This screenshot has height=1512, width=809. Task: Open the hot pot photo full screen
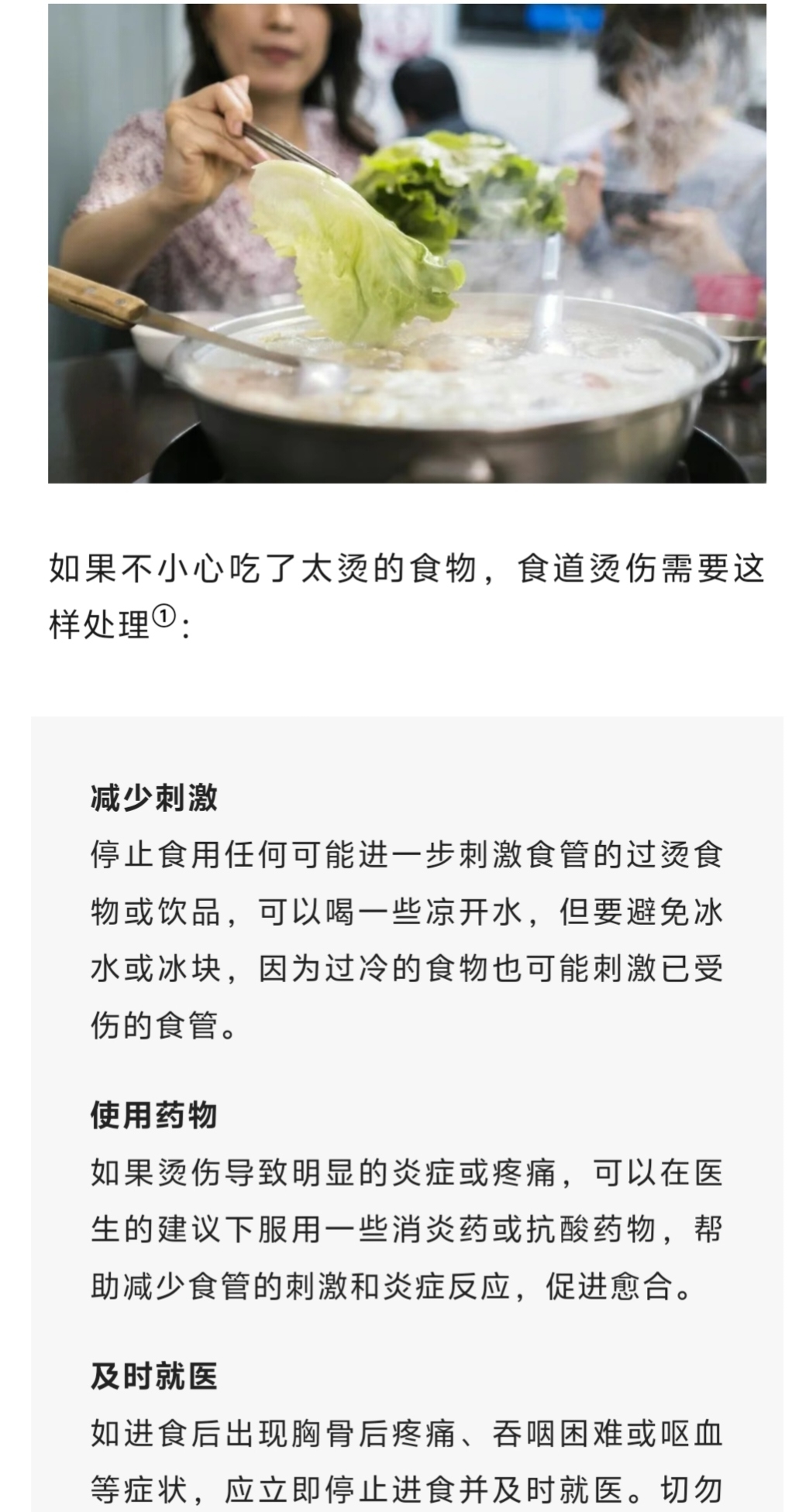tap(407, 244)
